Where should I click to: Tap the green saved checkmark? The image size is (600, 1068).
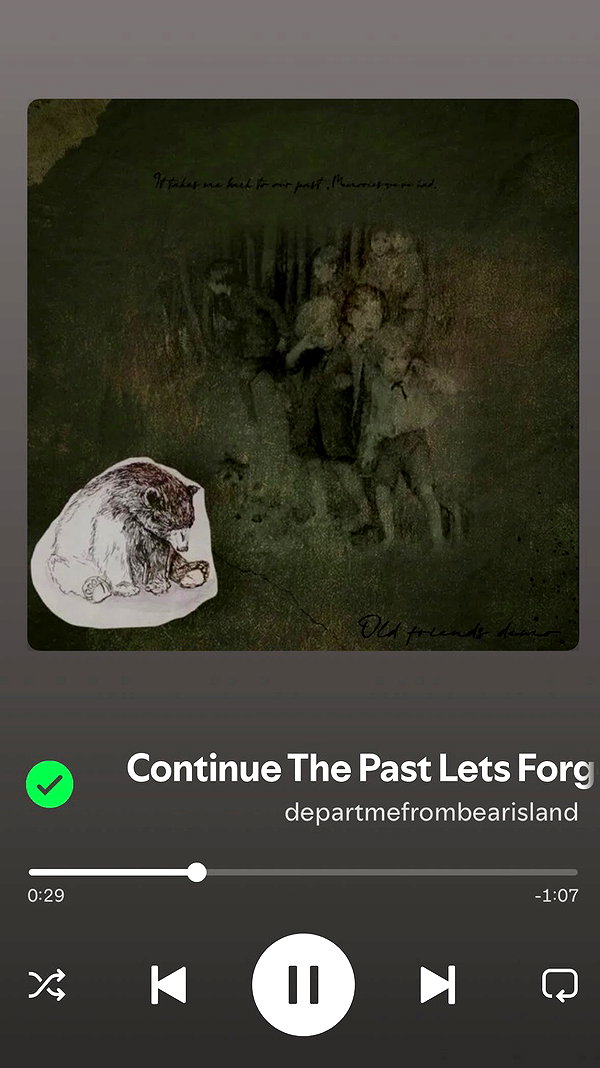point(50,784)
